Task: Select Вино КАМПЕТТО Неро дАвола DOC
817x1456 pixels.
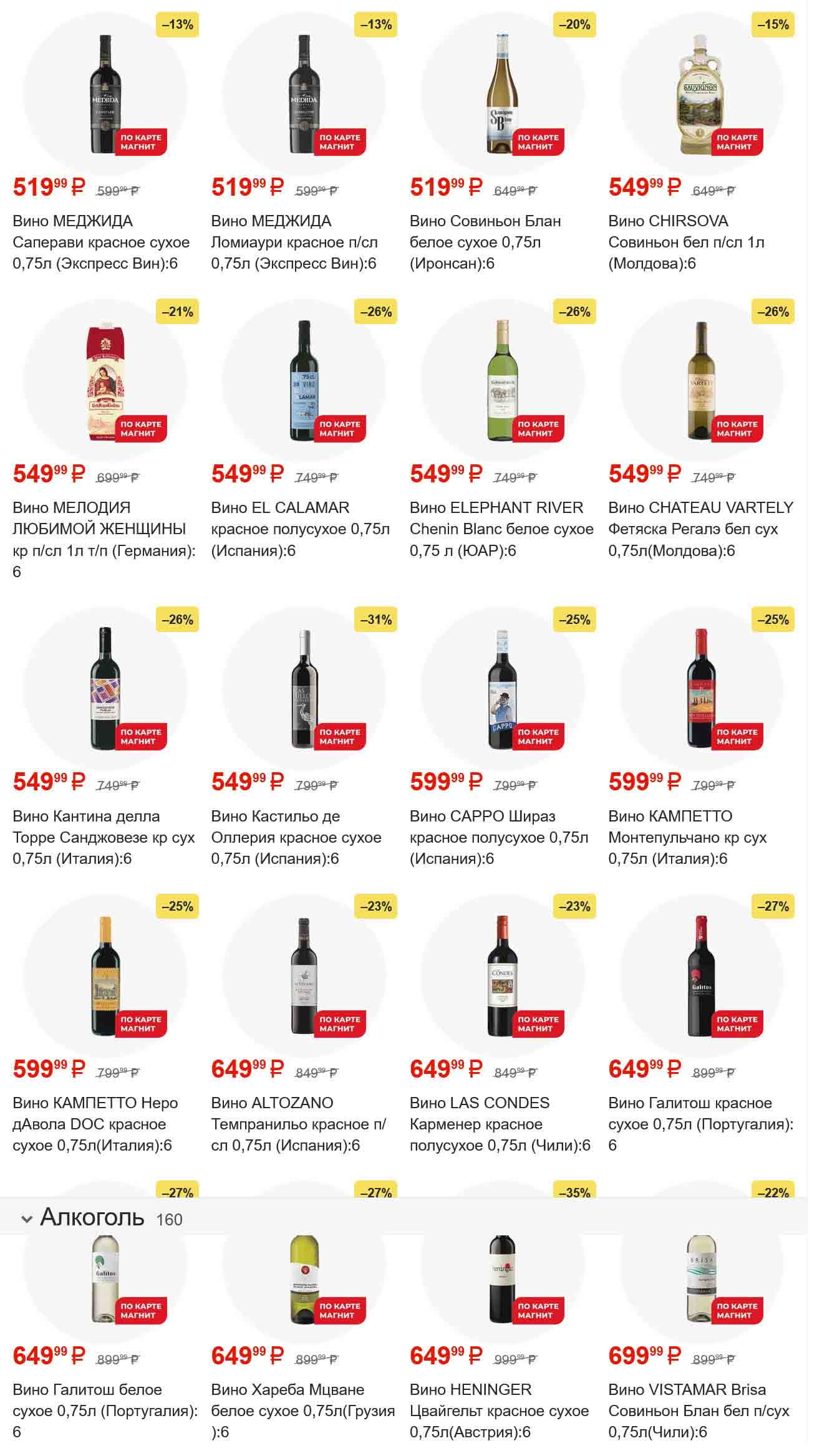Action: click(x=104, y=975)
